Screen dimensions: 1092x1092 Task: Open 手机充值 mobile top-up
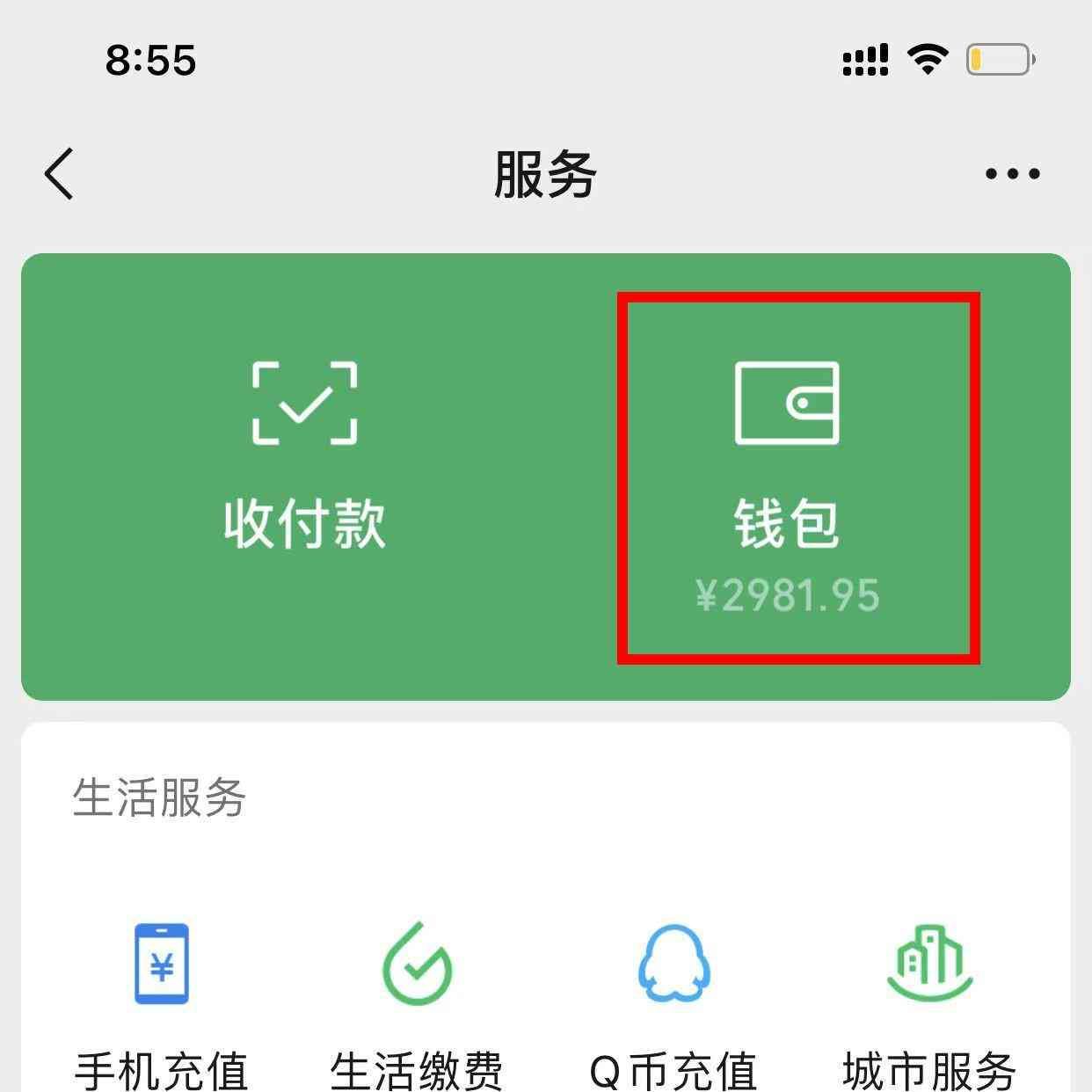pyautogui.click(x=162, y=1002)
